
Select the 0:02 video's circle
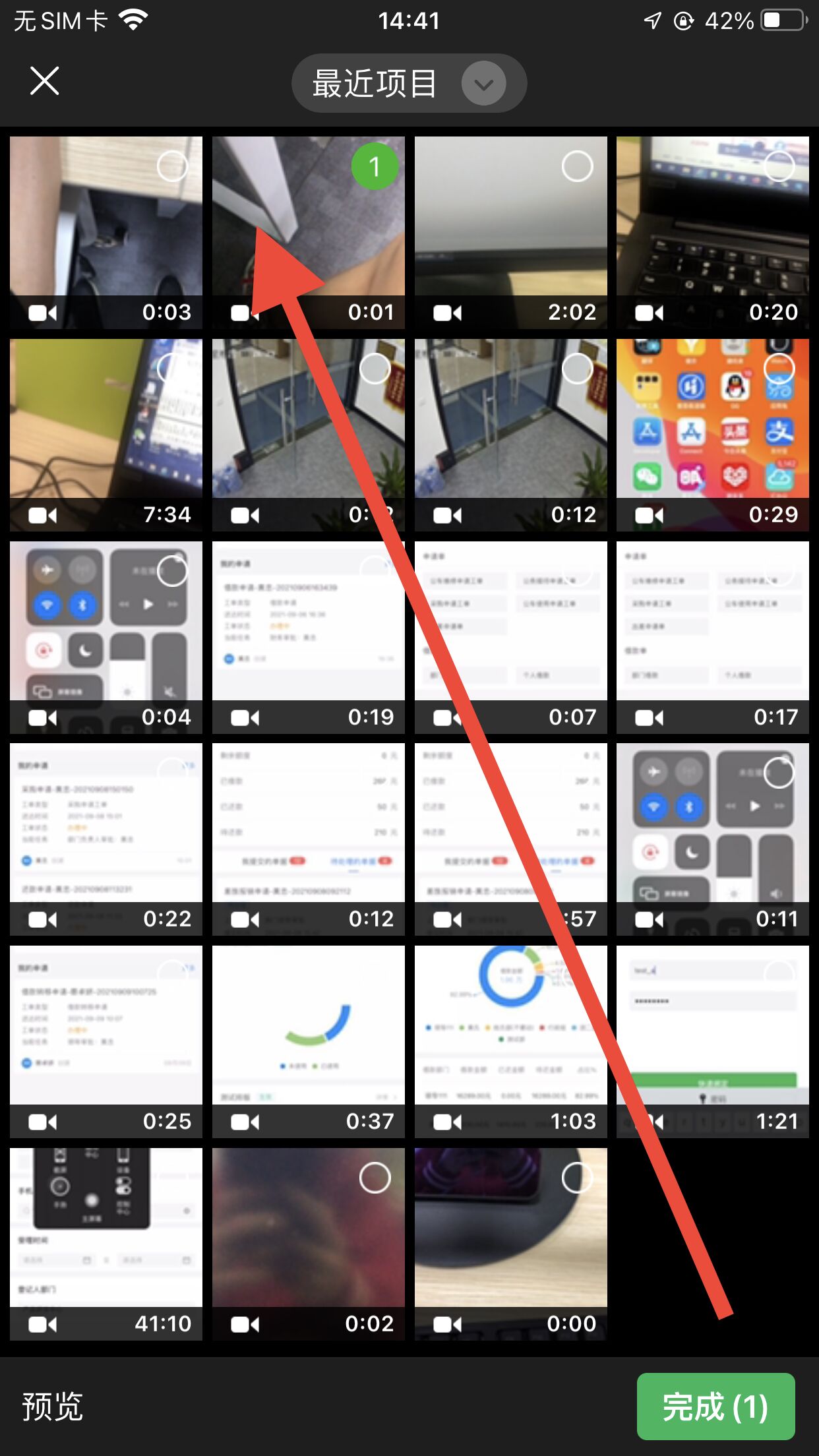[375, 1178]
